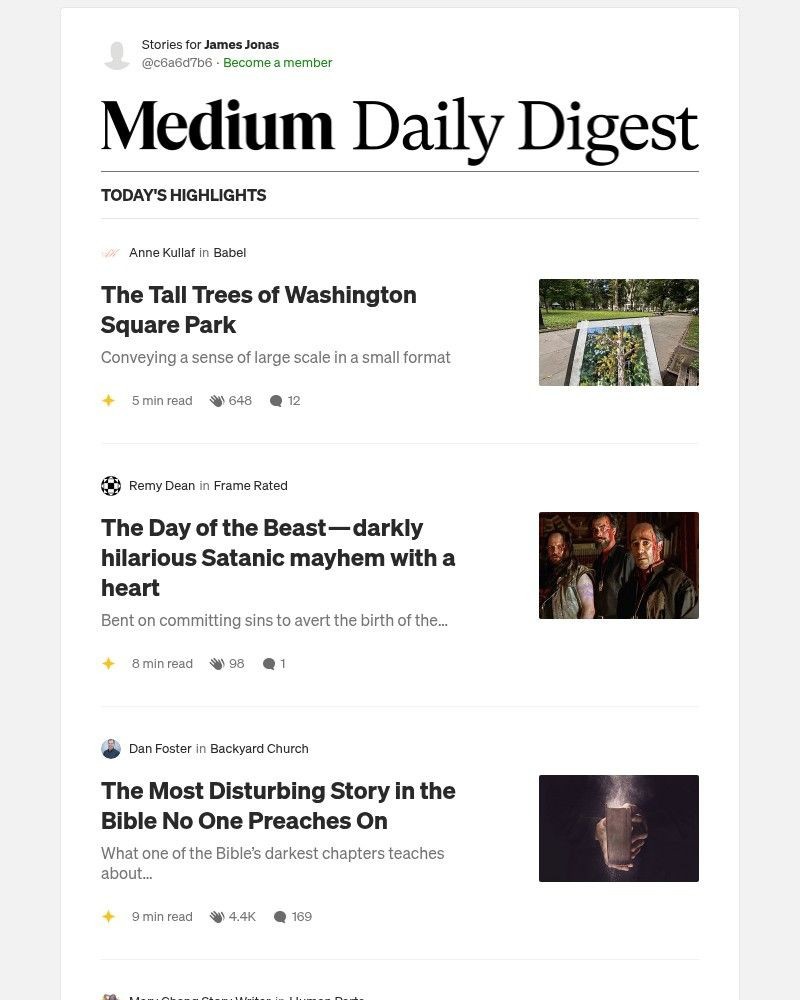This screenshot has width=800, height=1000.
Task: Open the Washington Square Park article image
Action: pos(618,332)
